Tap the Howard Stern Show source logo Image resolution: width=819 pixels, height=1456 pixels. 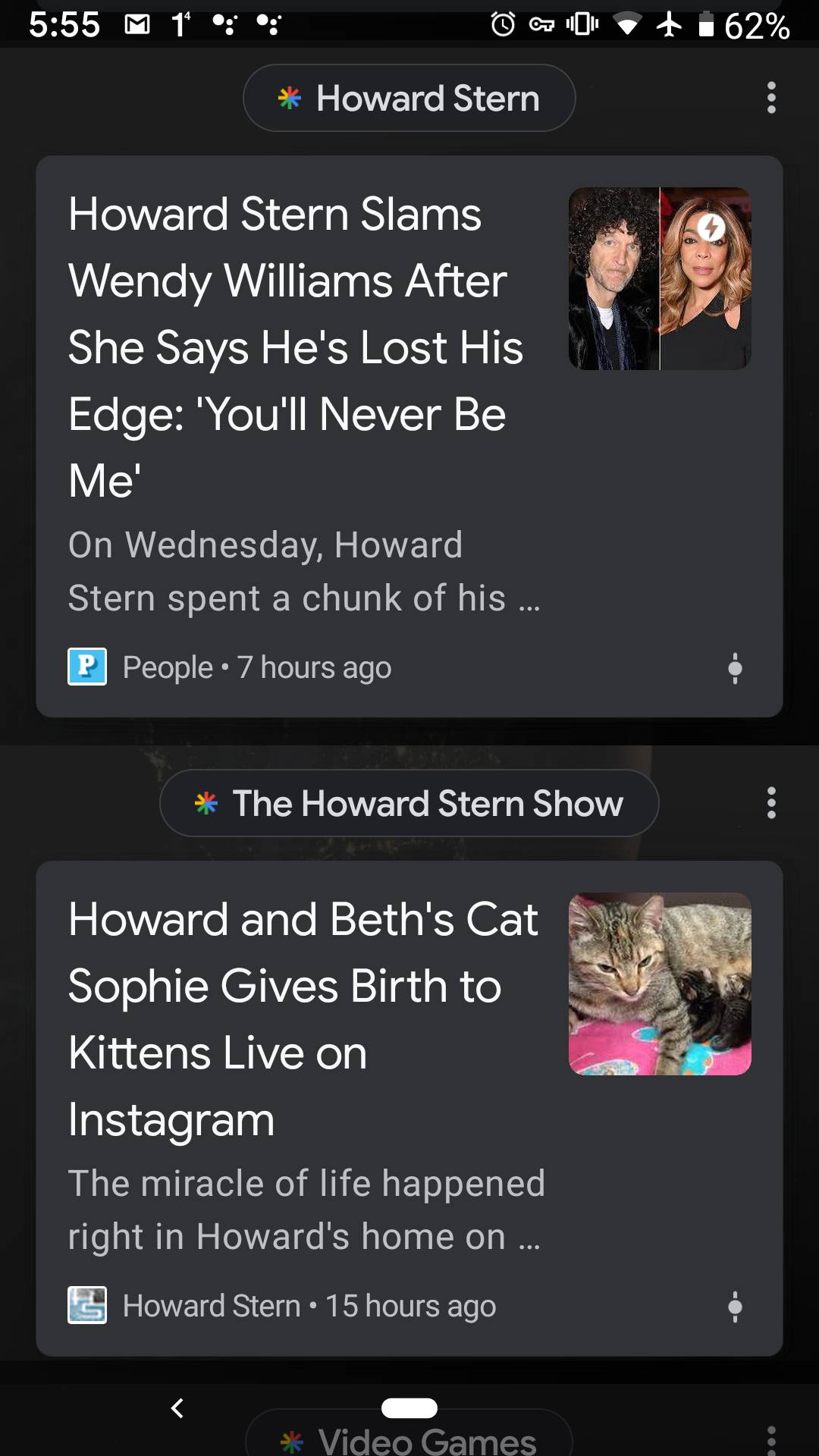(86, 1305)
